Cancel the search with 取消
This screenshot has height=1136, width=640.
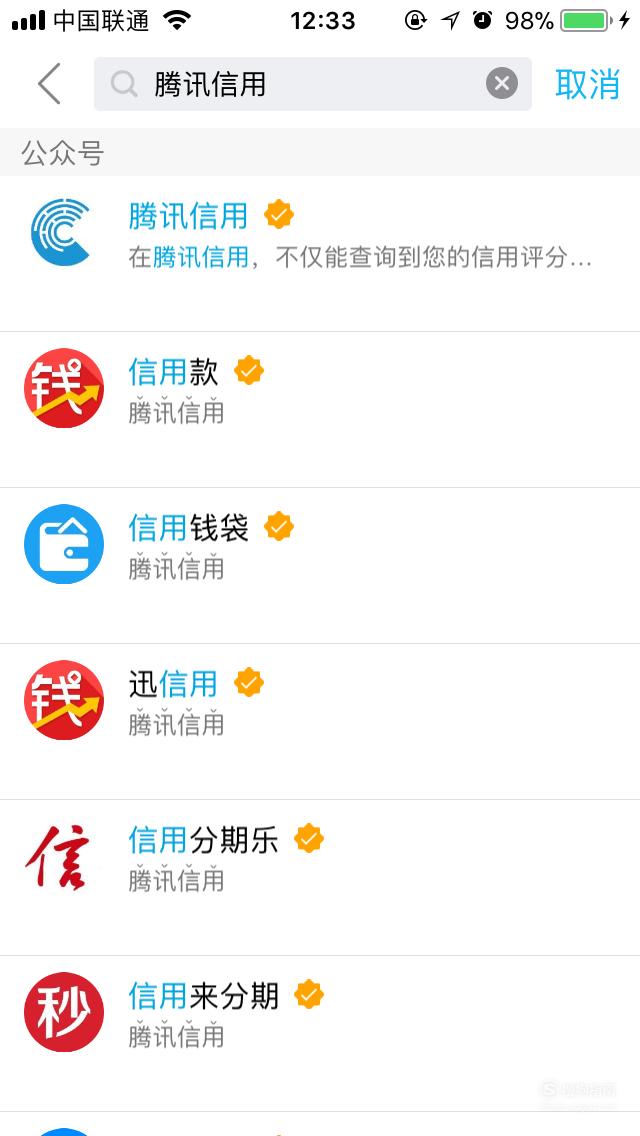click(x=587, y=85)
